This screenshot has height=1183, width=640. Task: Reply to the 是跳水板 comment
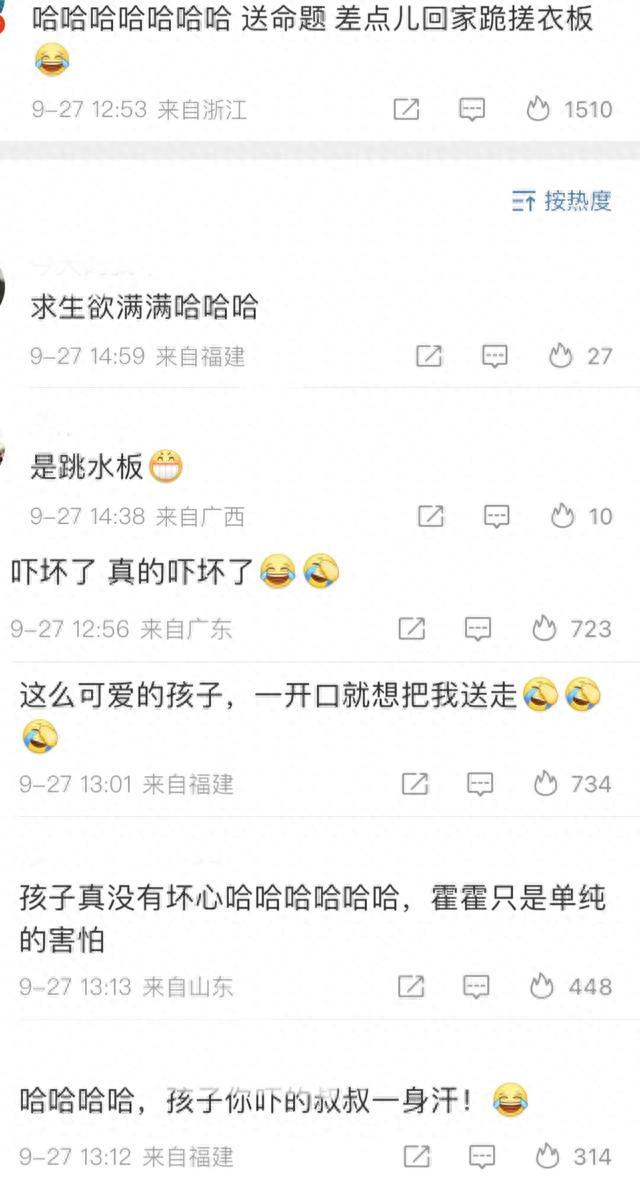point(497,516)
